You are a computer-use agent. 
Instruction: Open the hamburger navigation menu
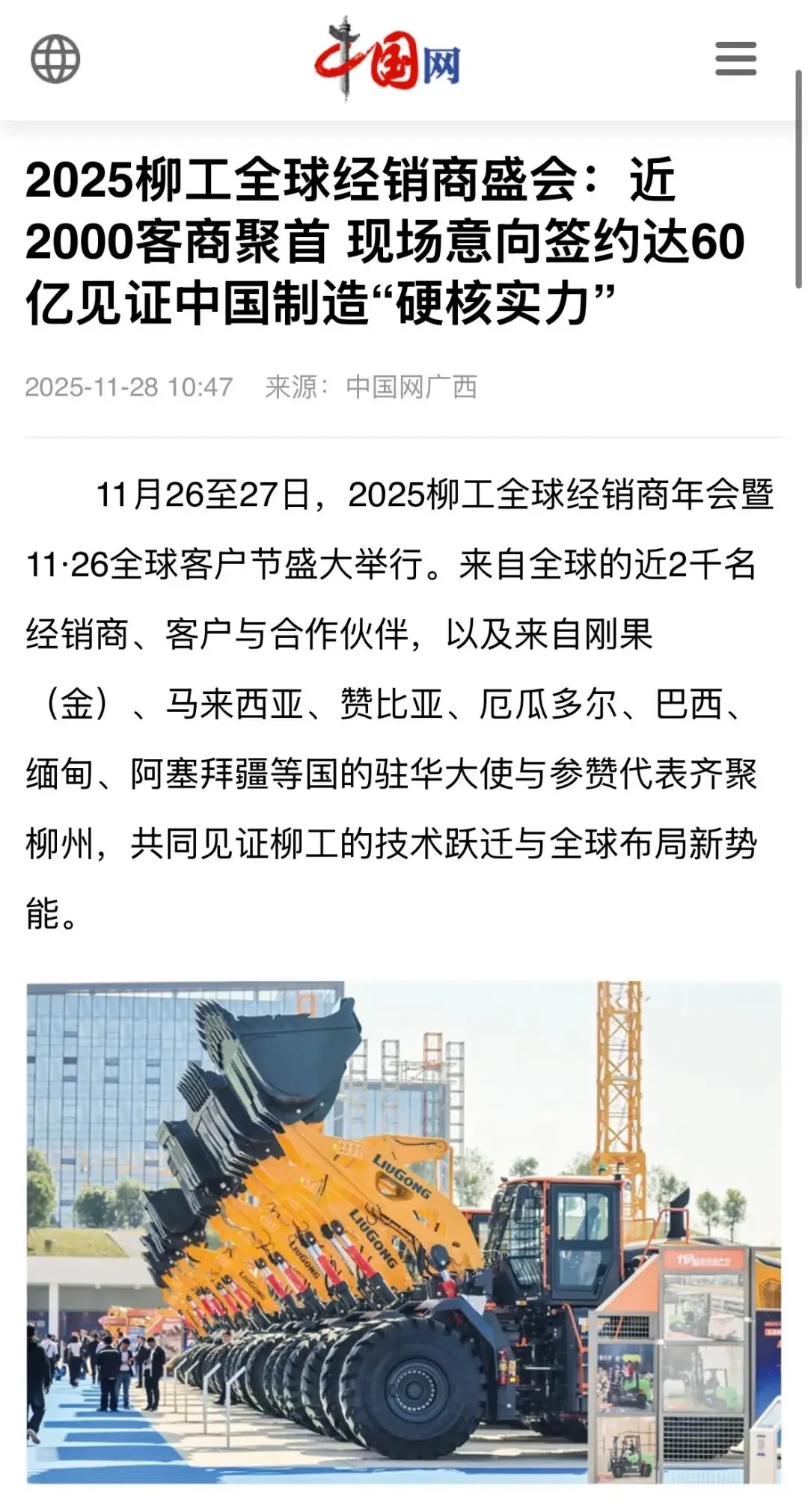click(735, 59)
